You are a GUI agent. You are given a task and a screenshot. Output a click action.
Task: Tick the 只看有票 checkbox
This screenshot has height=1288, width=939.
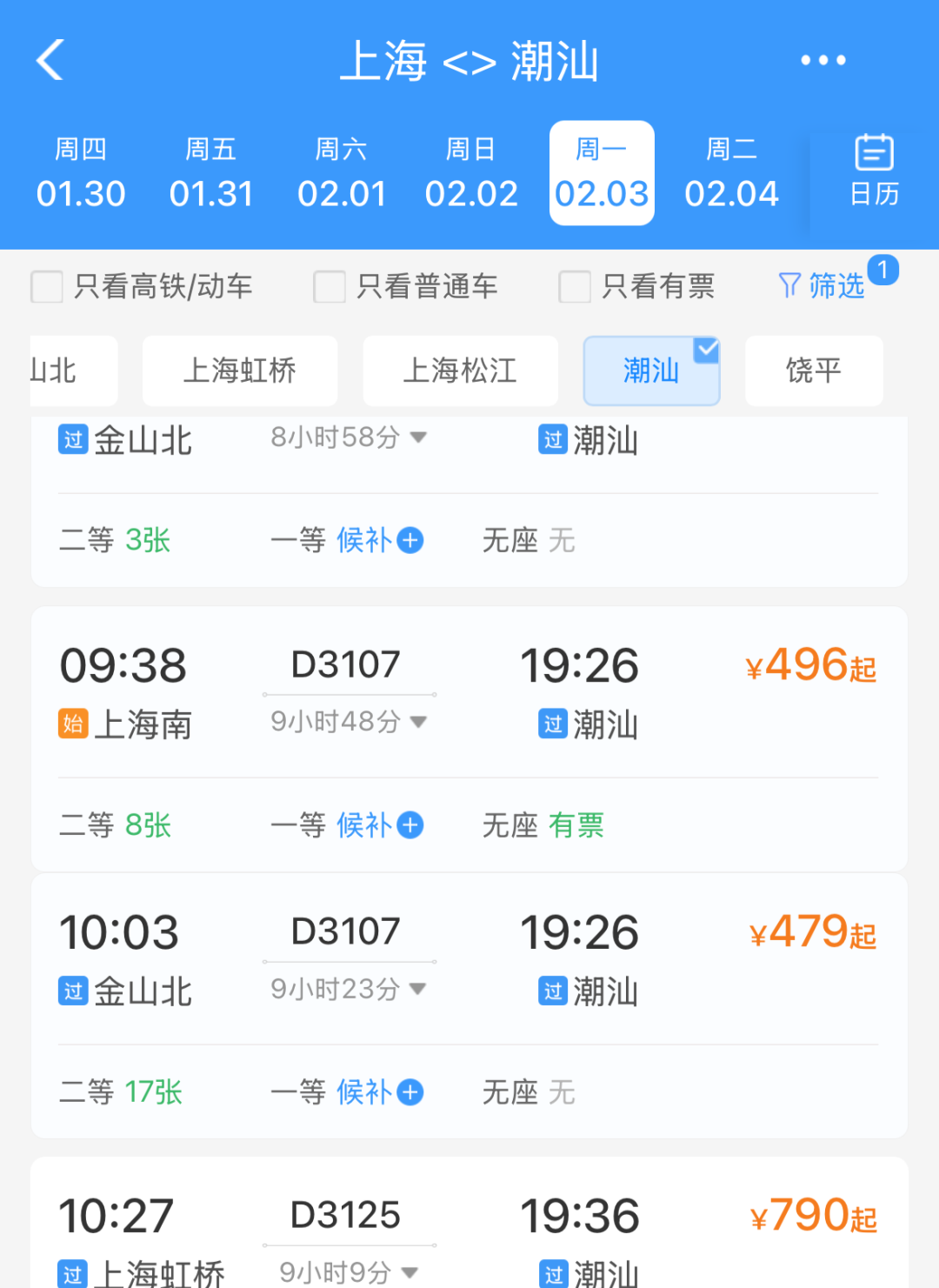pos(636,286)
